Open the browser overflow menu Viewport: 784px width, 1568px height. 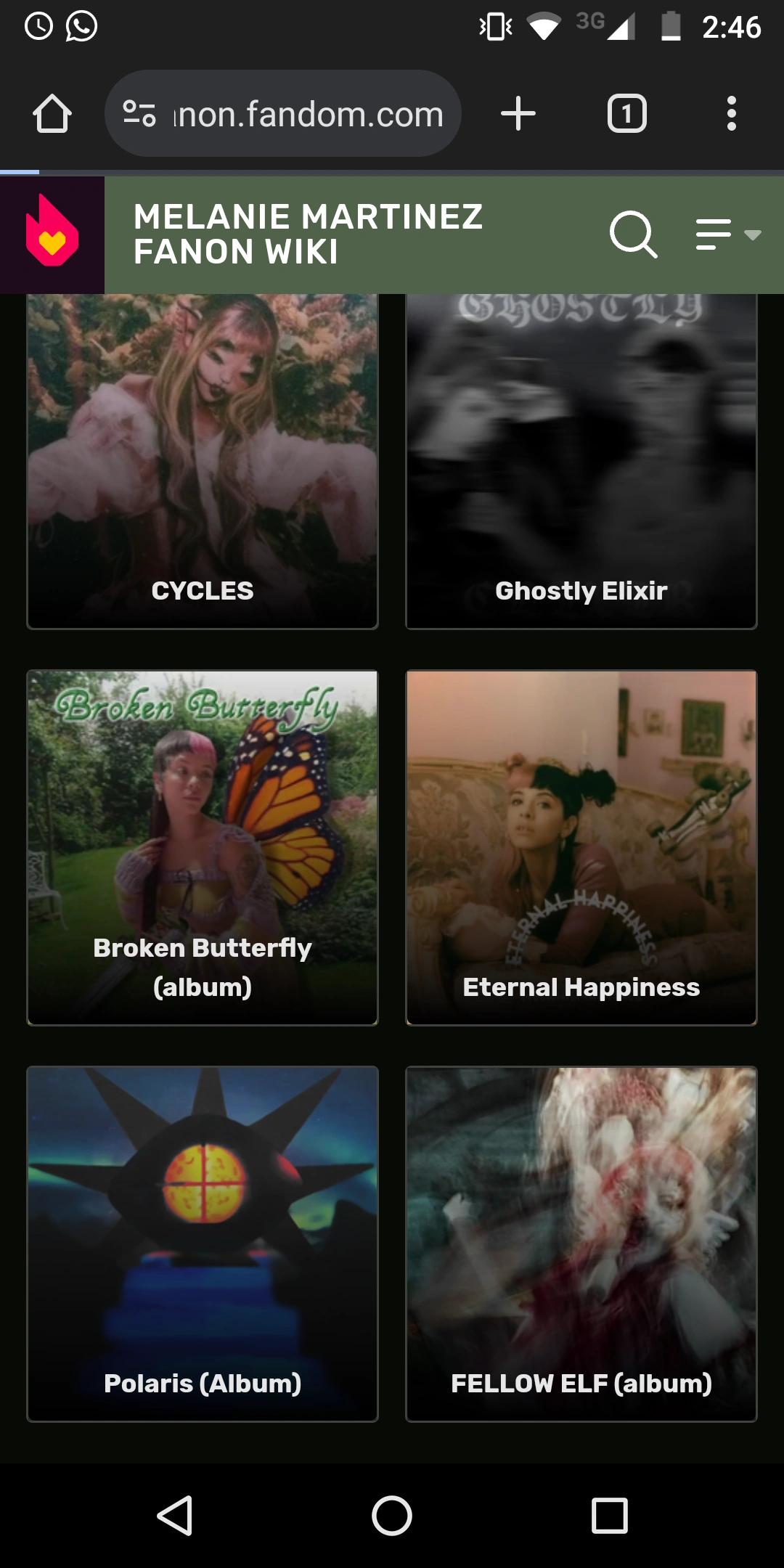pyautogui.click(x=731, y=114)
